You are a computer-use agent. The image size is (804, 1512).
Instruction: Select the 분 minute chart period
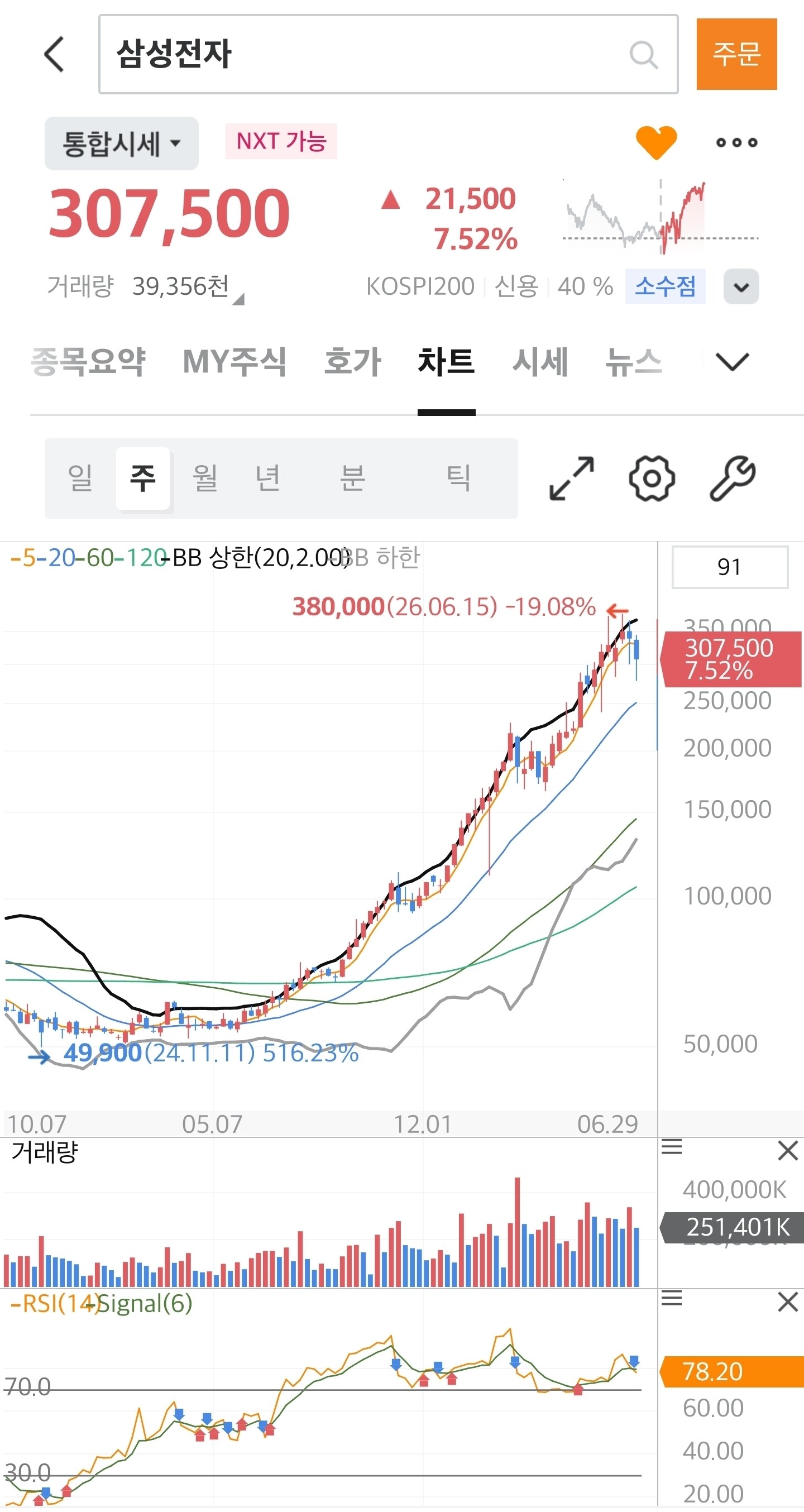coord(353,478)
